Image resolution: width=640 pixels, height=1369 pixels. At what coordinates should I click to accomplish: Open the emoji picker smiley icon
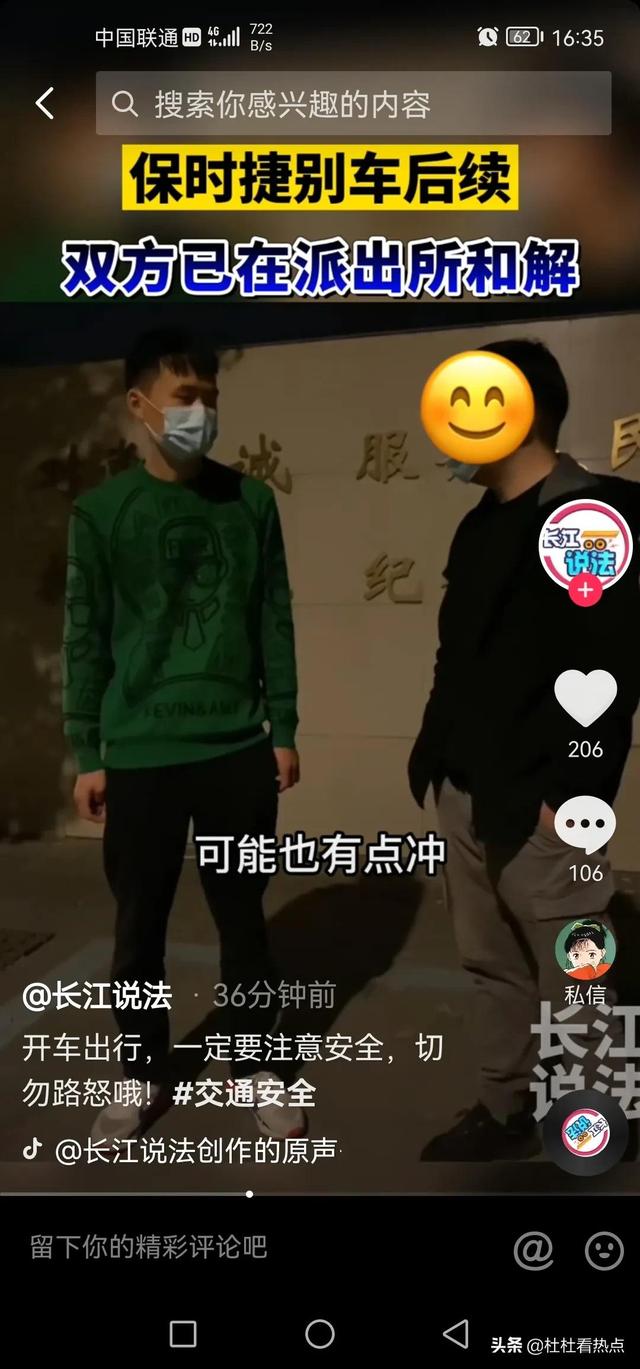pyautogui.click(x=603, y=1249)
